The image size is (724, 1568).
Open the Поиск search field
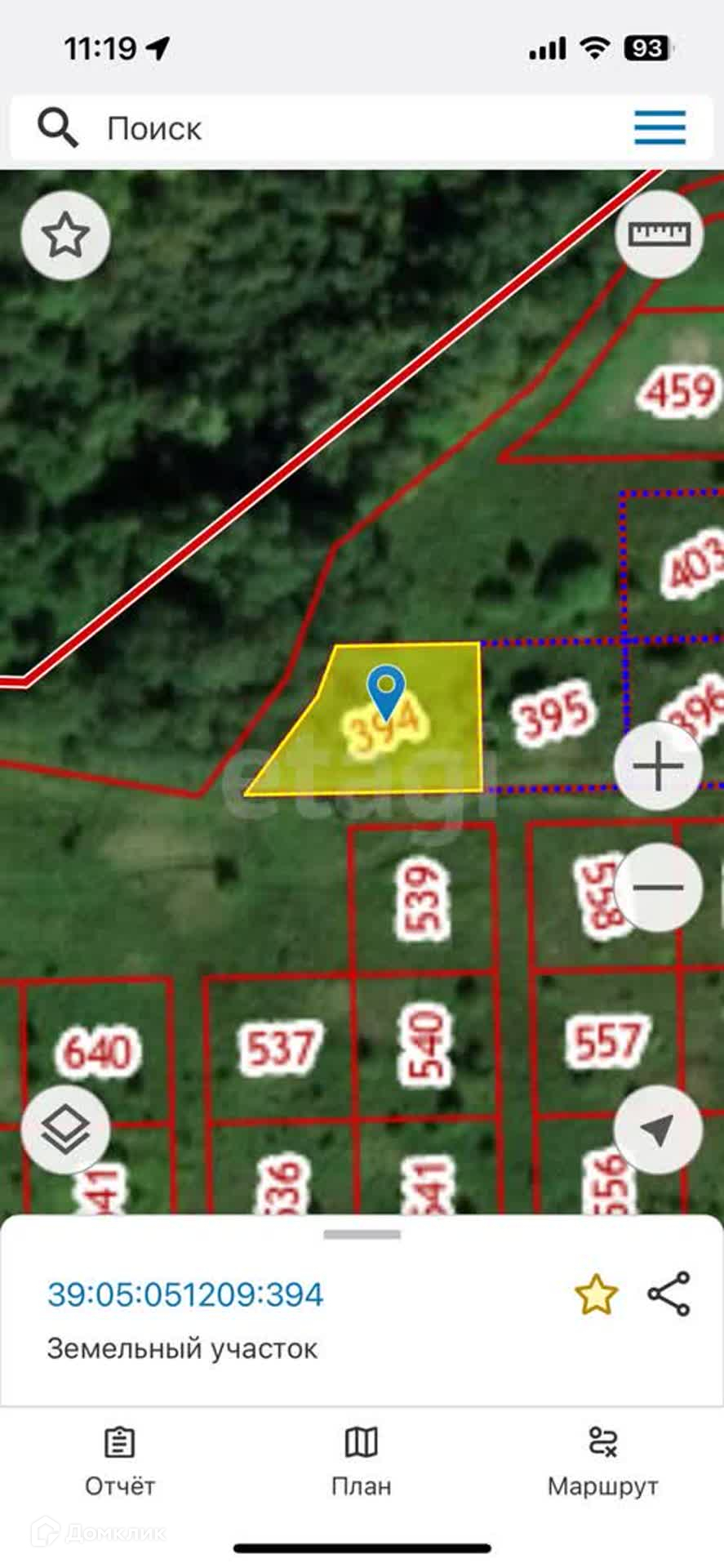(326, 128)
